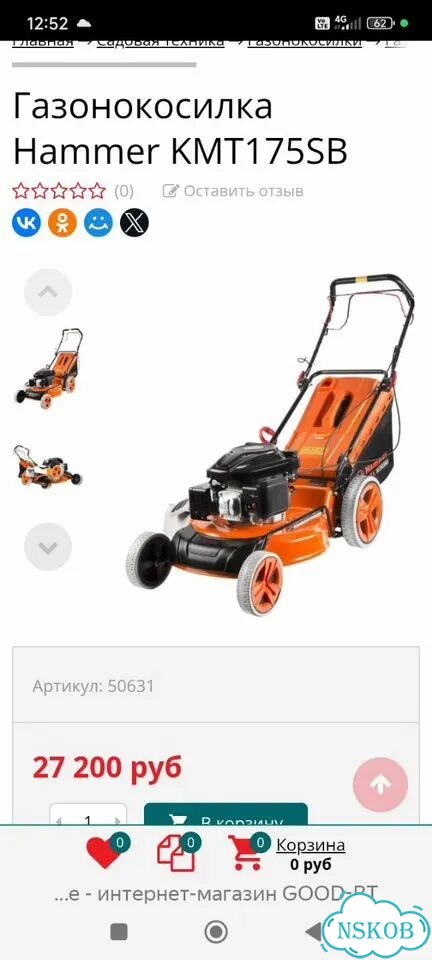Viewport: 432px width, 960px height.
Task: Share the product on Odnoklassniki
Action: (62, 223)
